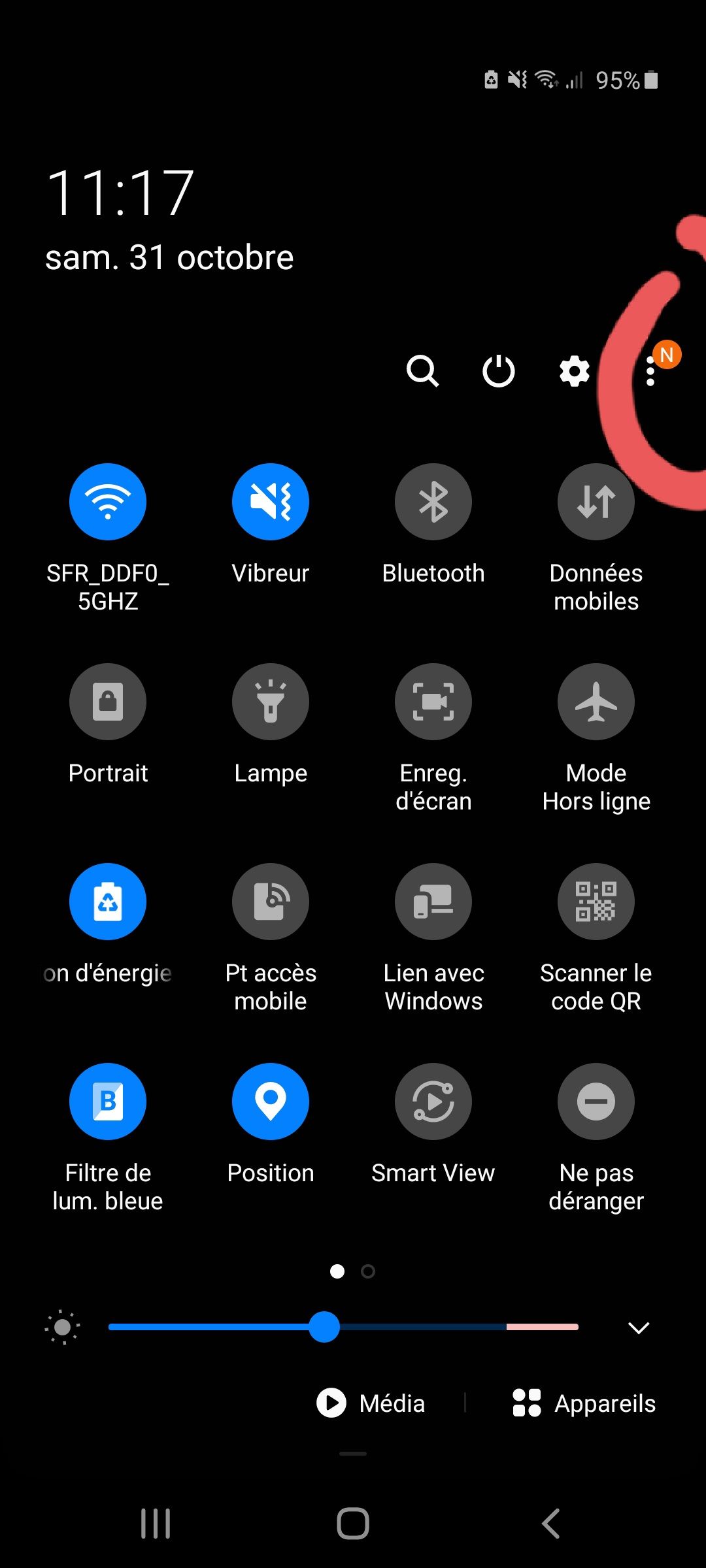Viewport: 706px width, 1568px height.
Task: Activate the Lampe flashlight tile
Action: pyautogui.click(x=271, y=702)
